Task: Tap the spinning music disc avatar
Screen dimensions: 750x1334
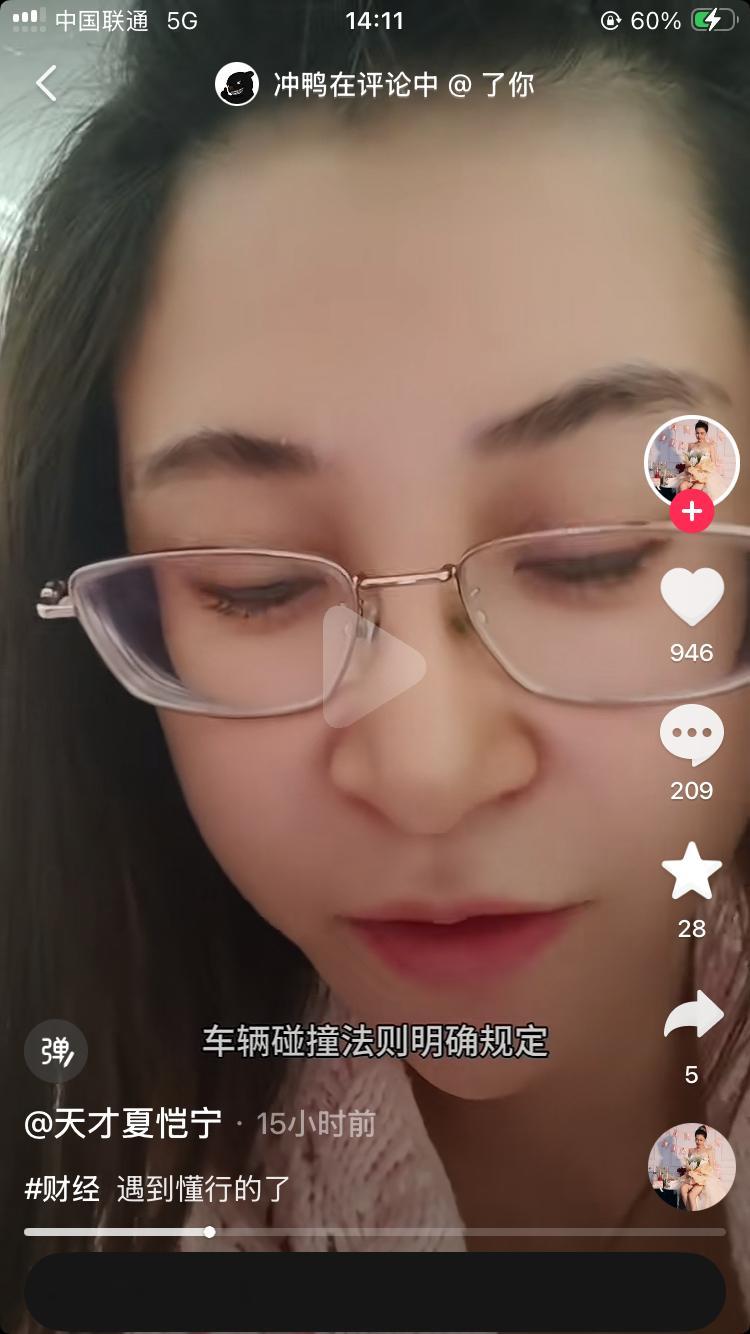Action: pyautogui.click(x=689, y=1166)
